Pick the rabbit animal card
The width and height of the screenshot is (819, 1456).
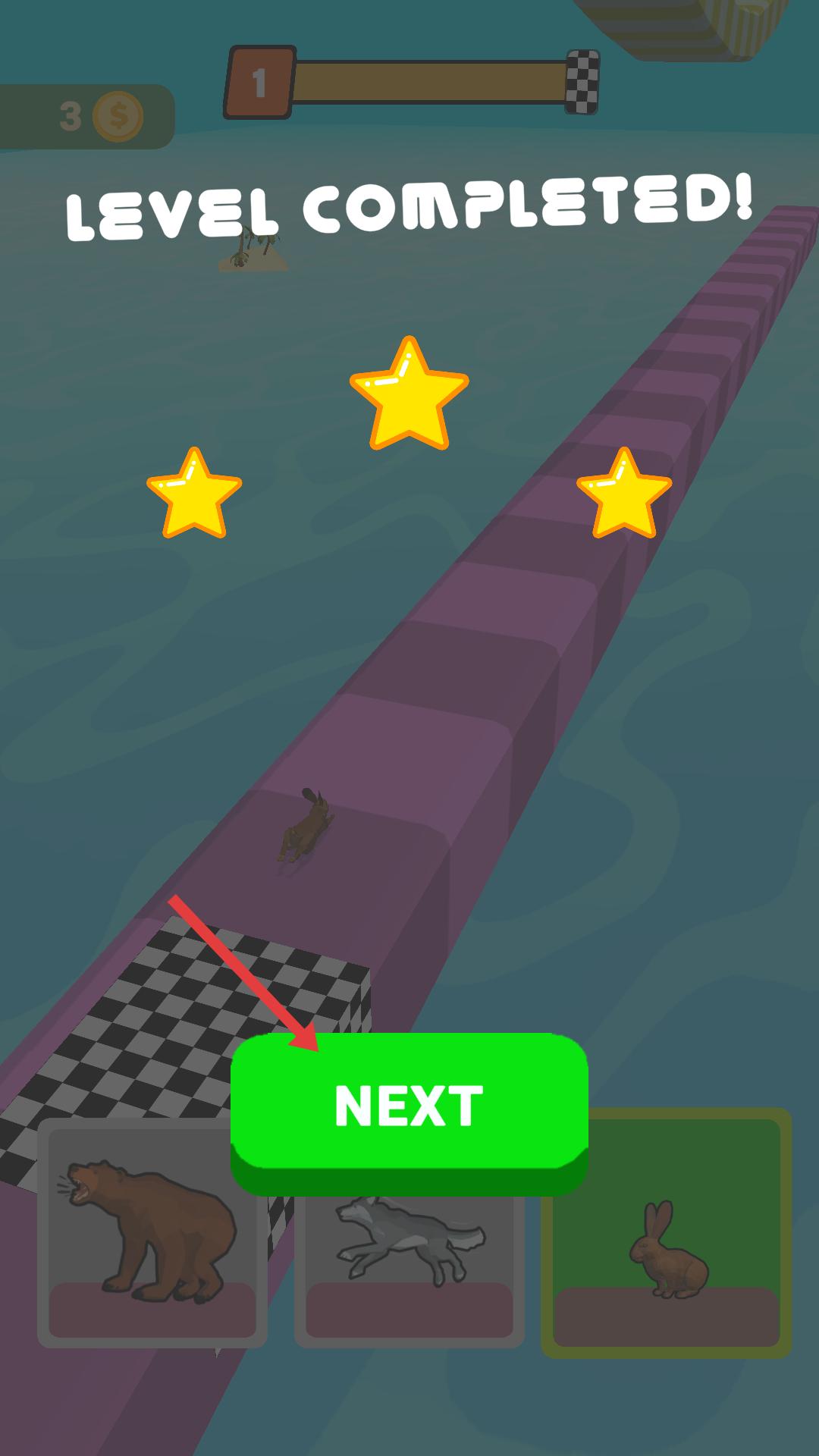[x=667, y=1232]
